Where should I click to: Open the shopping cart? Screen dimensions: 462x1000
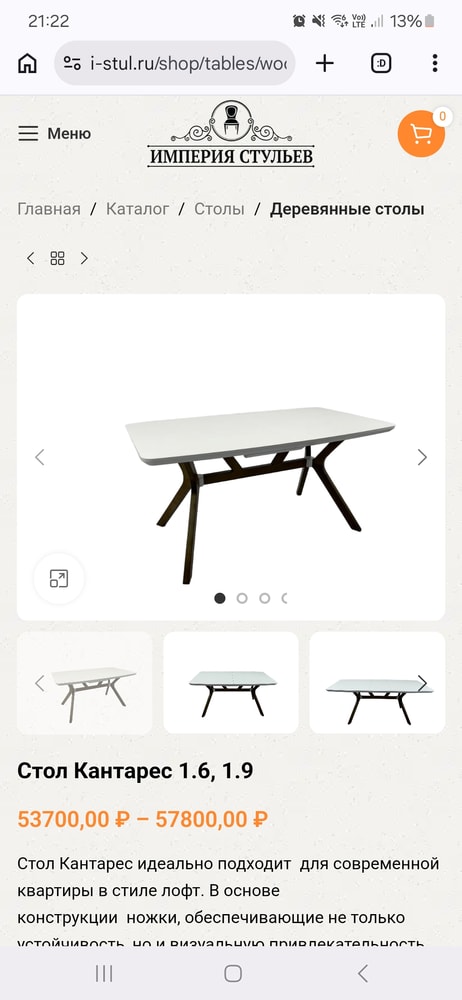[421, 133]
